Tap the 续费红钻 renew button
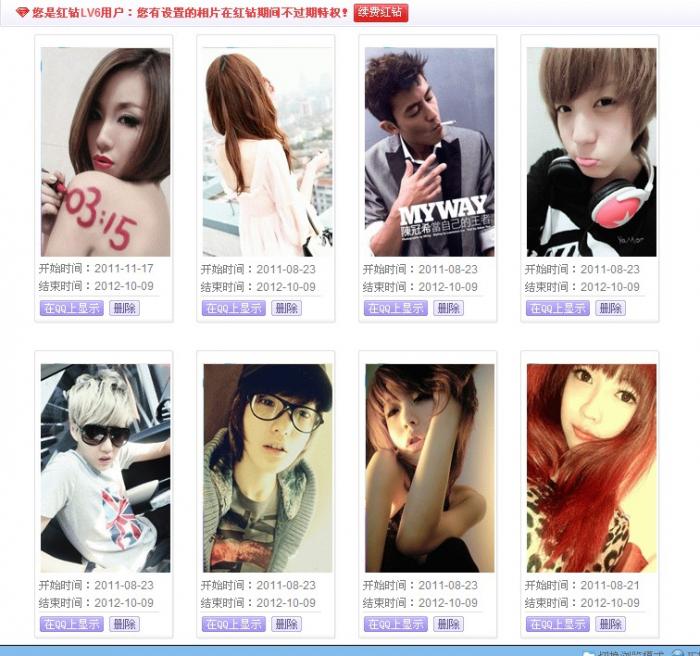This screenshot has width=700, height=656. point(381,12)
